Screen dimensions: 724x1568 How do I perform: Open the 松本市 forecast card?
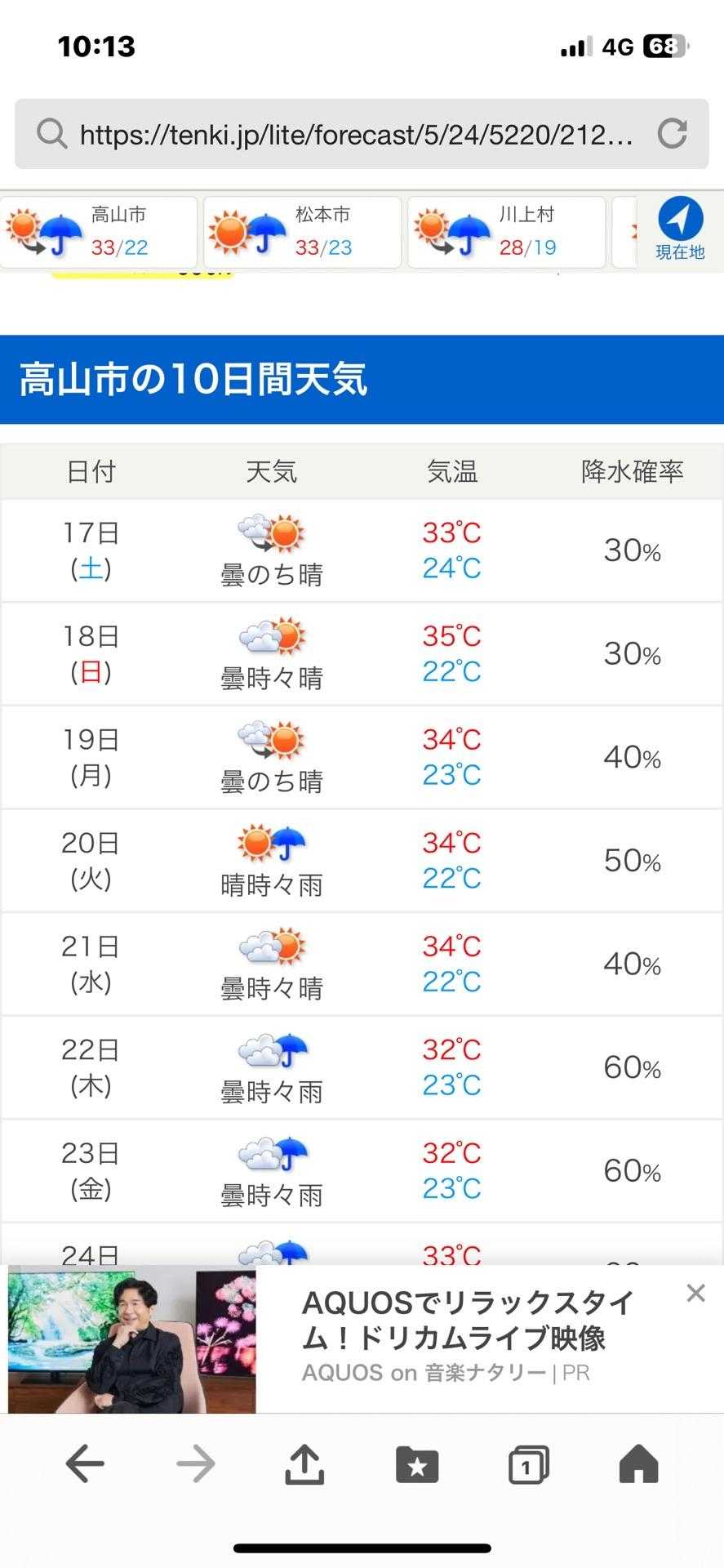tap(303, 232)
